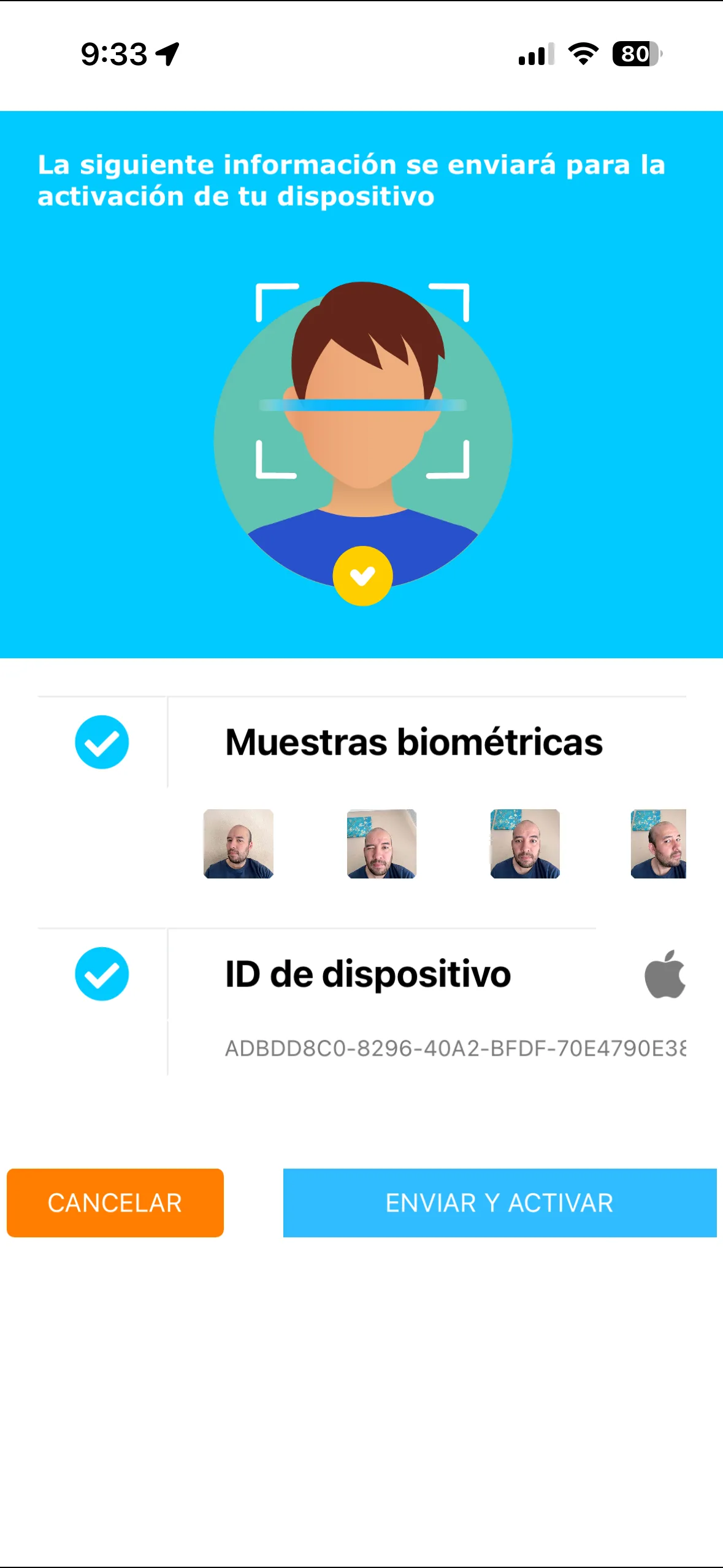
Task: Deselect the Muestras biométricas blue check circle
Action: 102,742
